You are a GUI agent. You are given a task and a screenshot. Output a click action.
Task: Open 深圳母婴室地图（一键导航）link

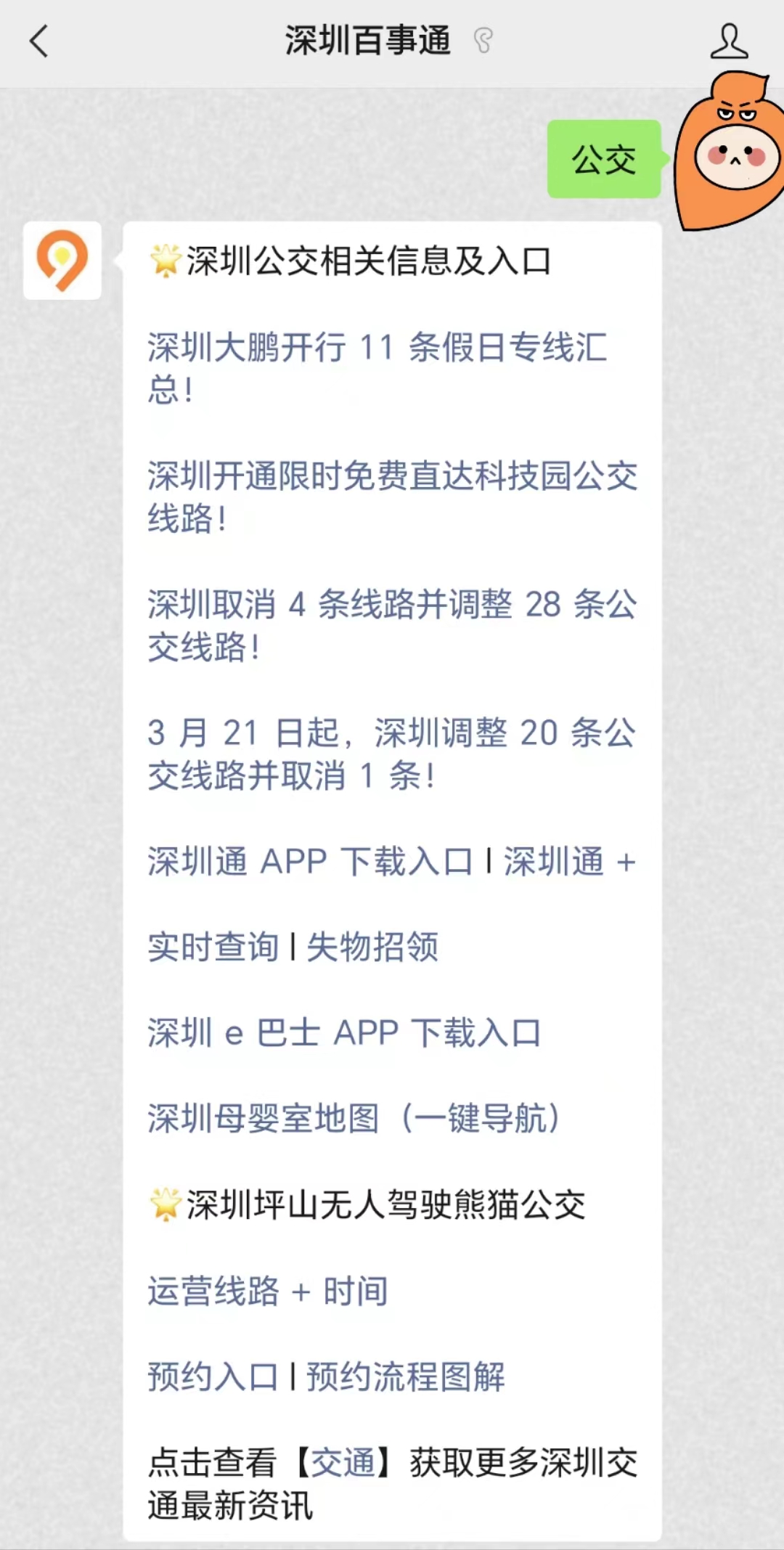[x=355, y=1119]
